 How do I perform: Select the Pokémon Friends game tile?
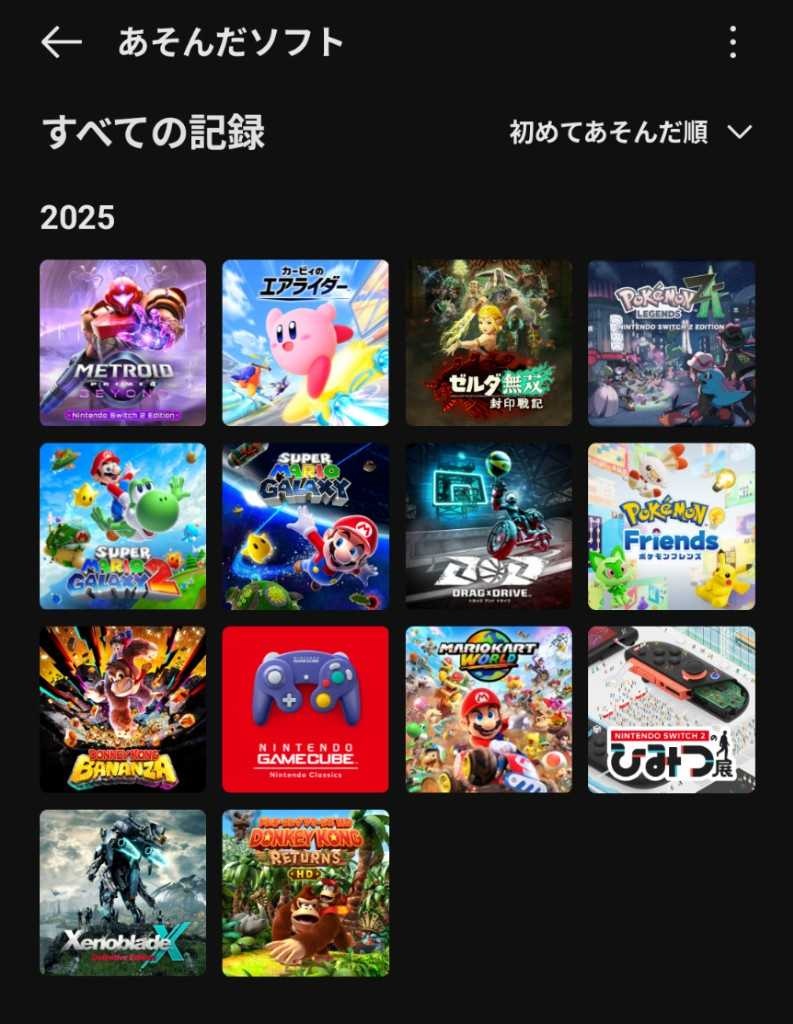(x=671, y=526)
